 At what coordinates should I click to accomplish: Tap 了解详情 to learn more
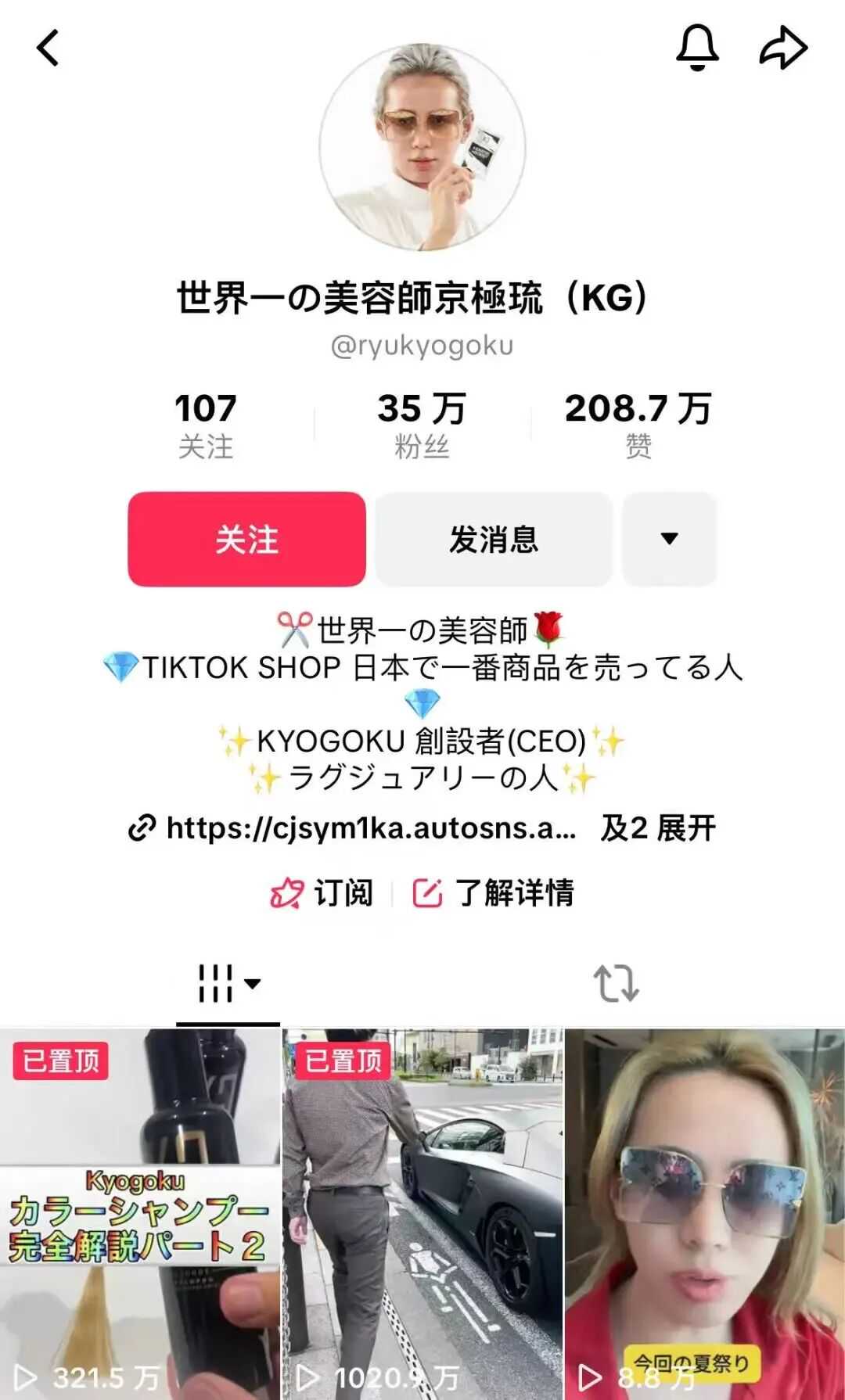pos(494,892)
